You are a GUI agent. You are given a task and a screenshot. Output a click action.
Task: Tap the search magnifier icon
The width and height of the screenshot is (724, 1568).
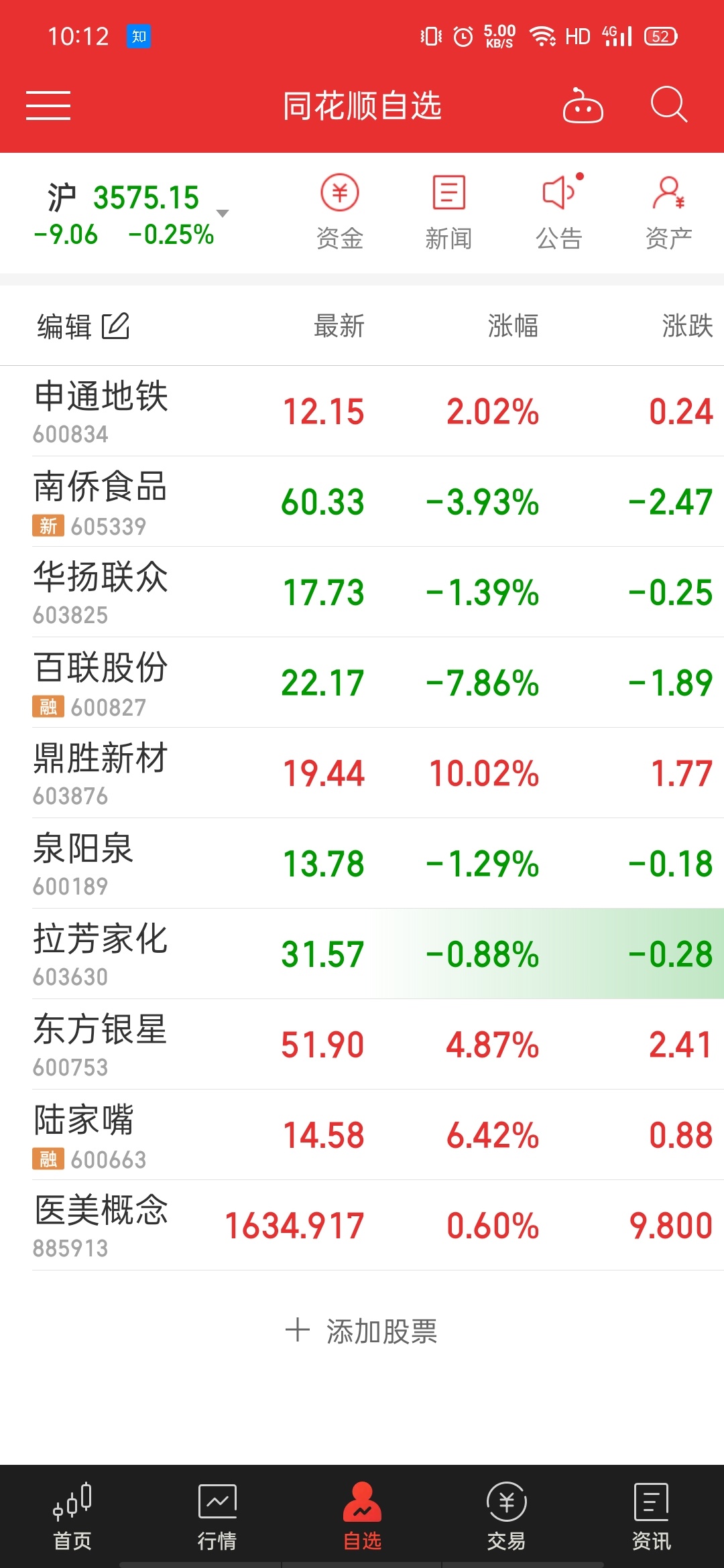point(669,105)
